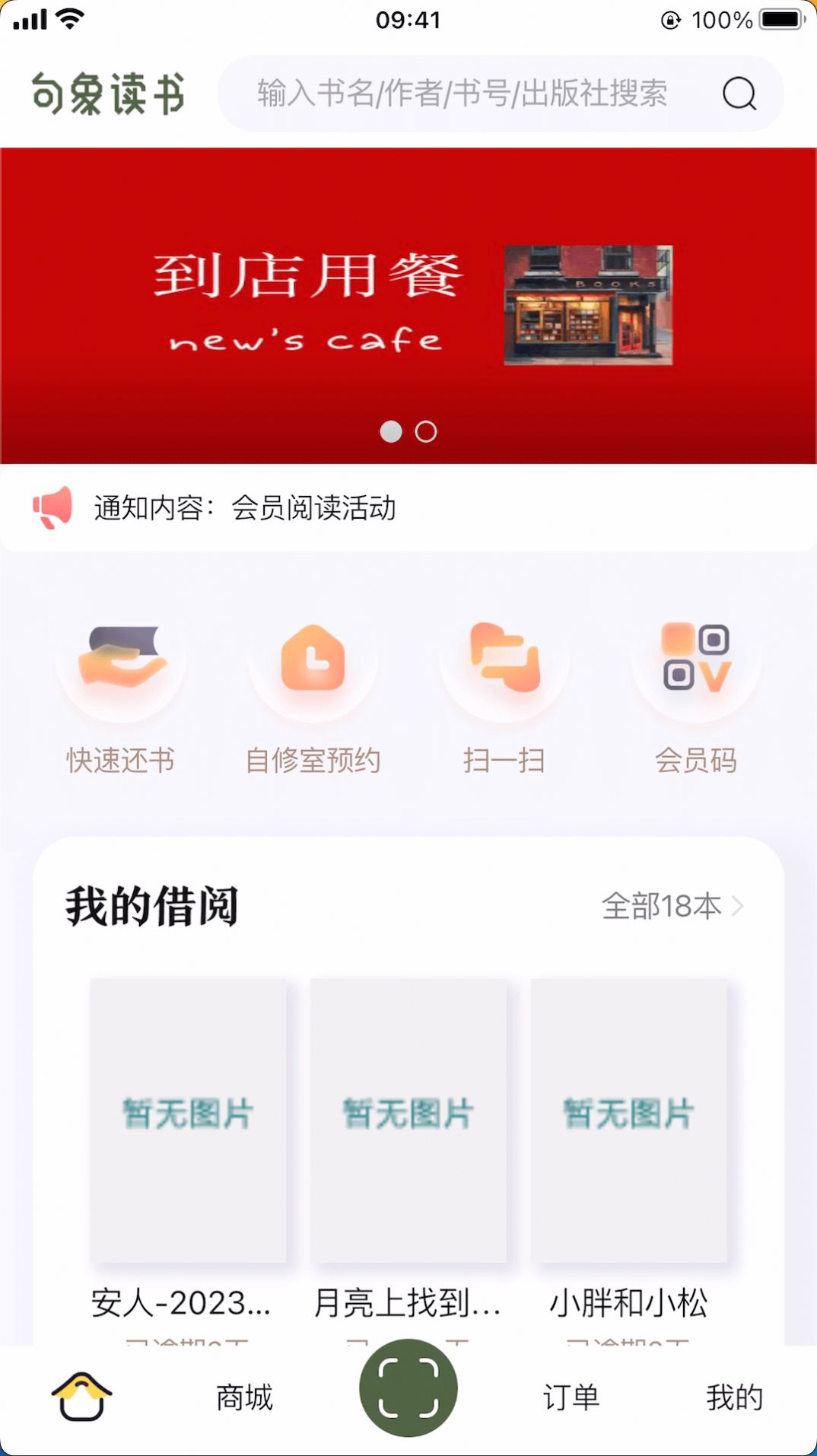Select the 扫一扫 scan icon

click(x=504, y=663)
